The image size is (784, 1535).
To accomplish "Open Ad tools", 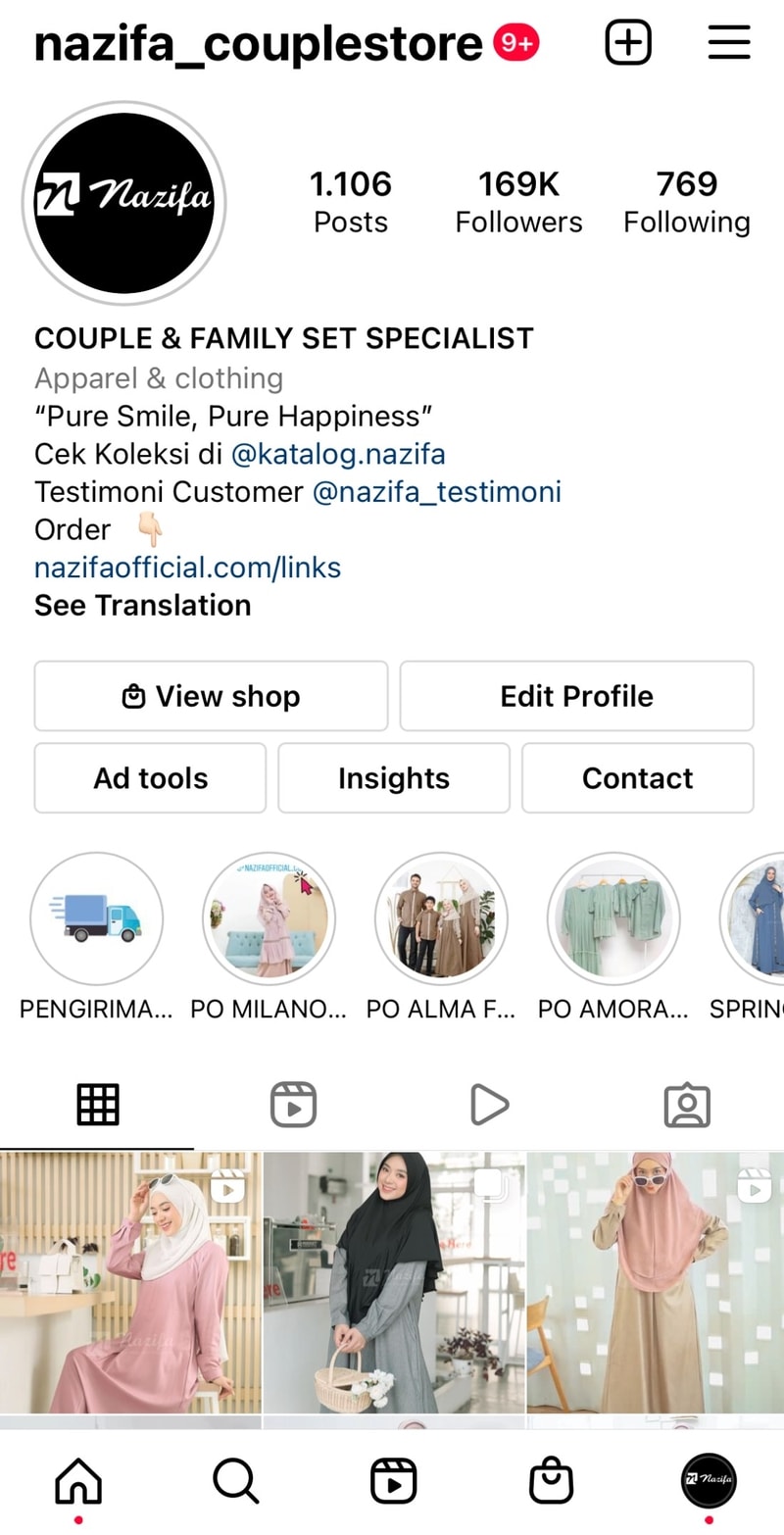I will pos(150,778).
